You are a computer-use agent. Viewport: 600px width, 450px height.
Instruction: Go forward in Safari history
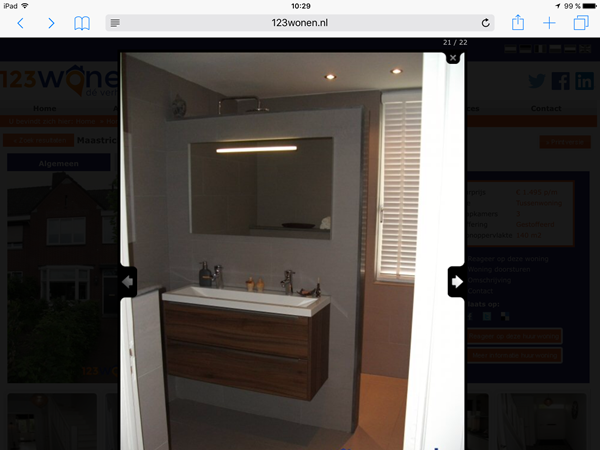[x=51, y=22]
